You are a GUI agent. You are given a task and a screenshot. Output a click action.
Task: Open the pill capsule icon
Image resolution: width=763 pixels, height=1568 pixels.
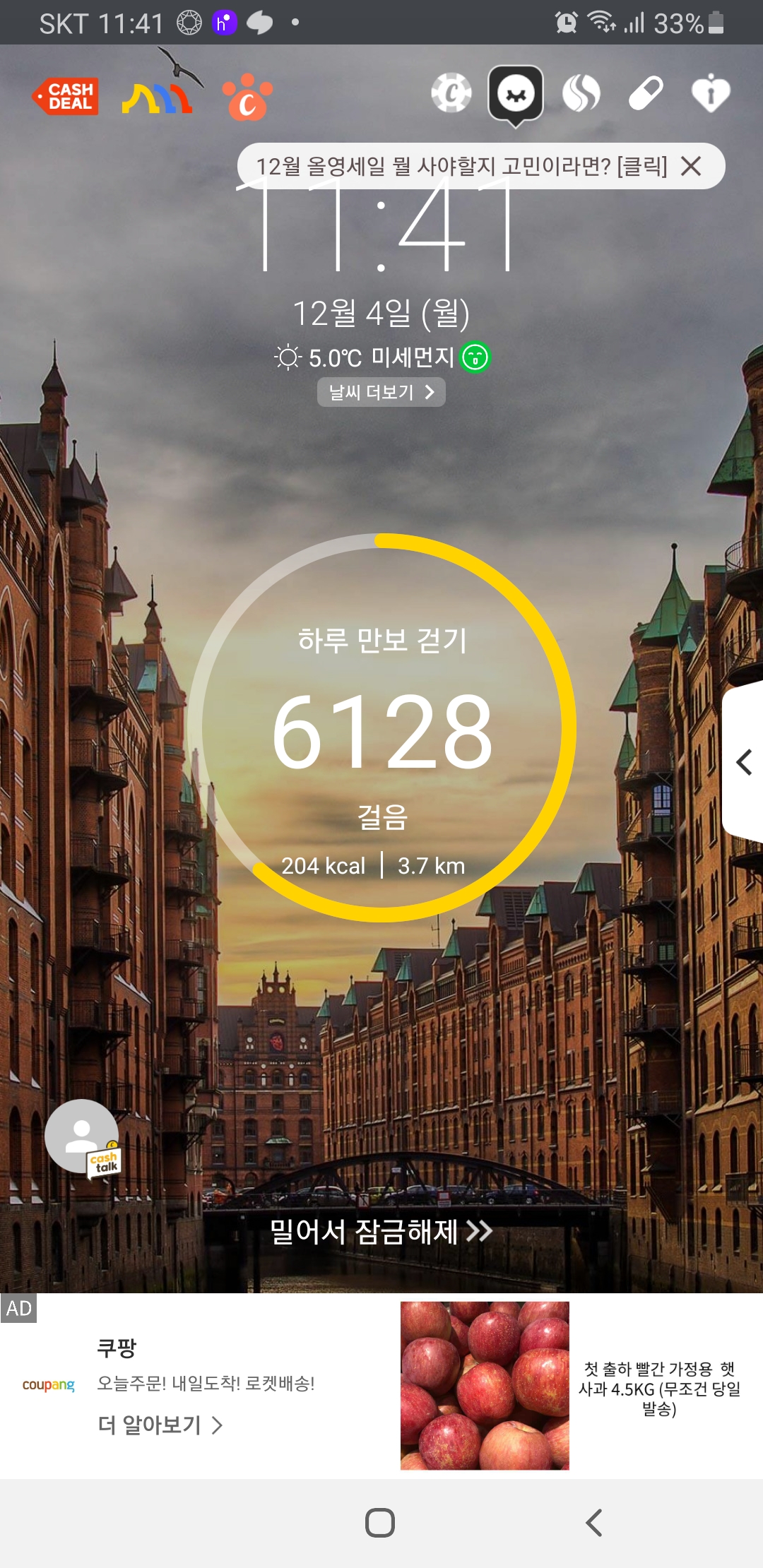tap(646, 93)
